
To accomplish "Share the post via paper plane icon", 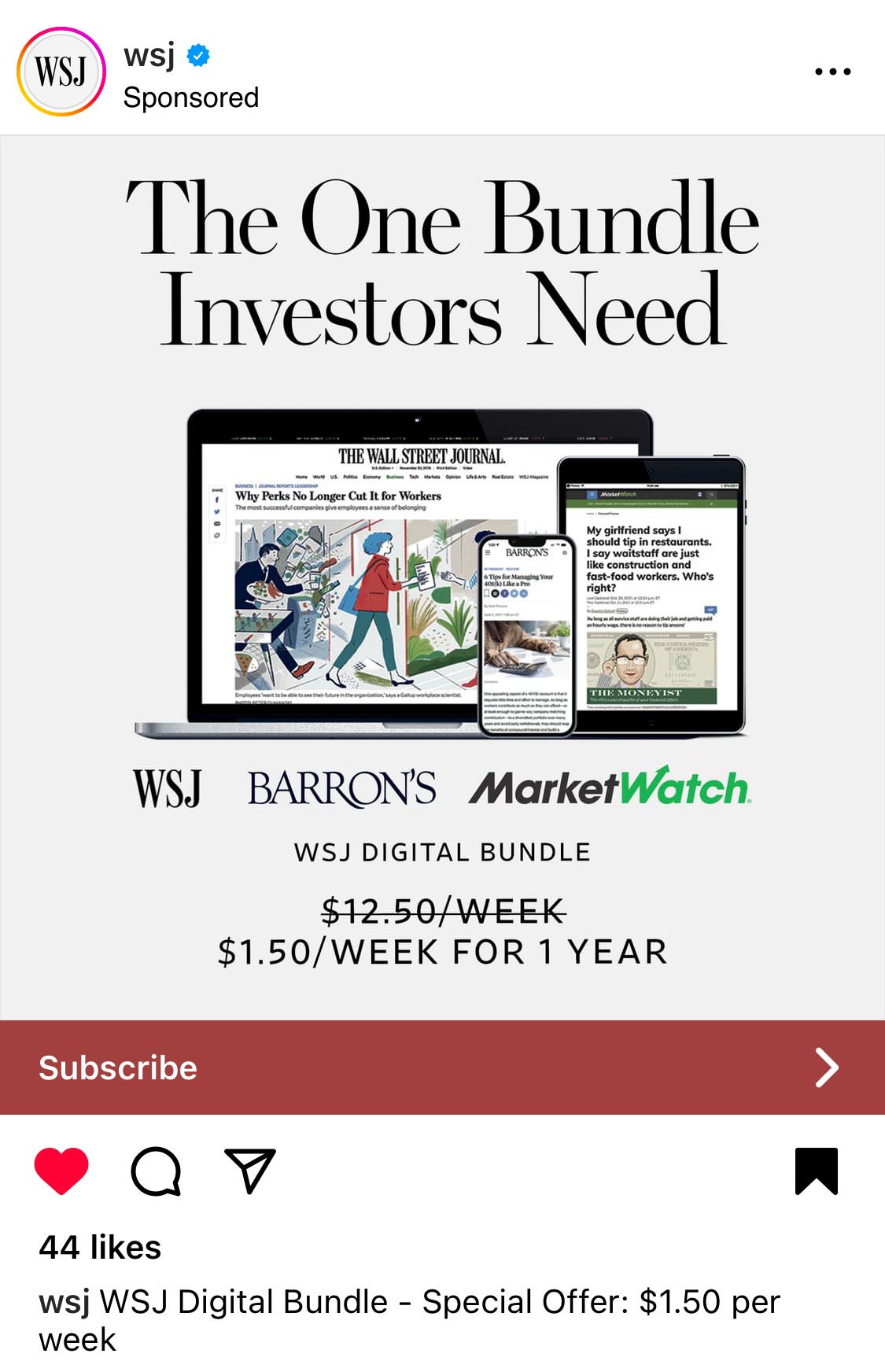I will click(x=249, y=1171).
